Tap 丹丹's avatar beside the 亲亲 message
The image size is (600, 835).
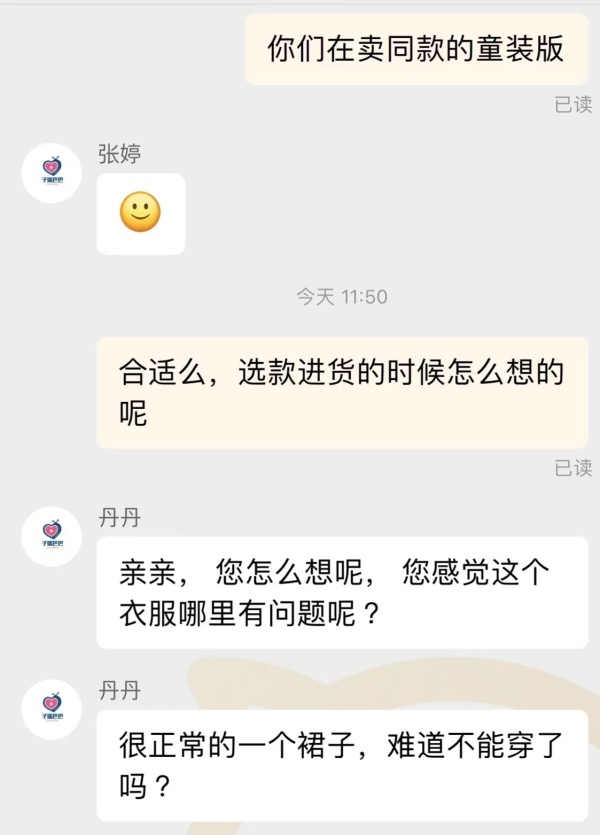pos(52,537)
